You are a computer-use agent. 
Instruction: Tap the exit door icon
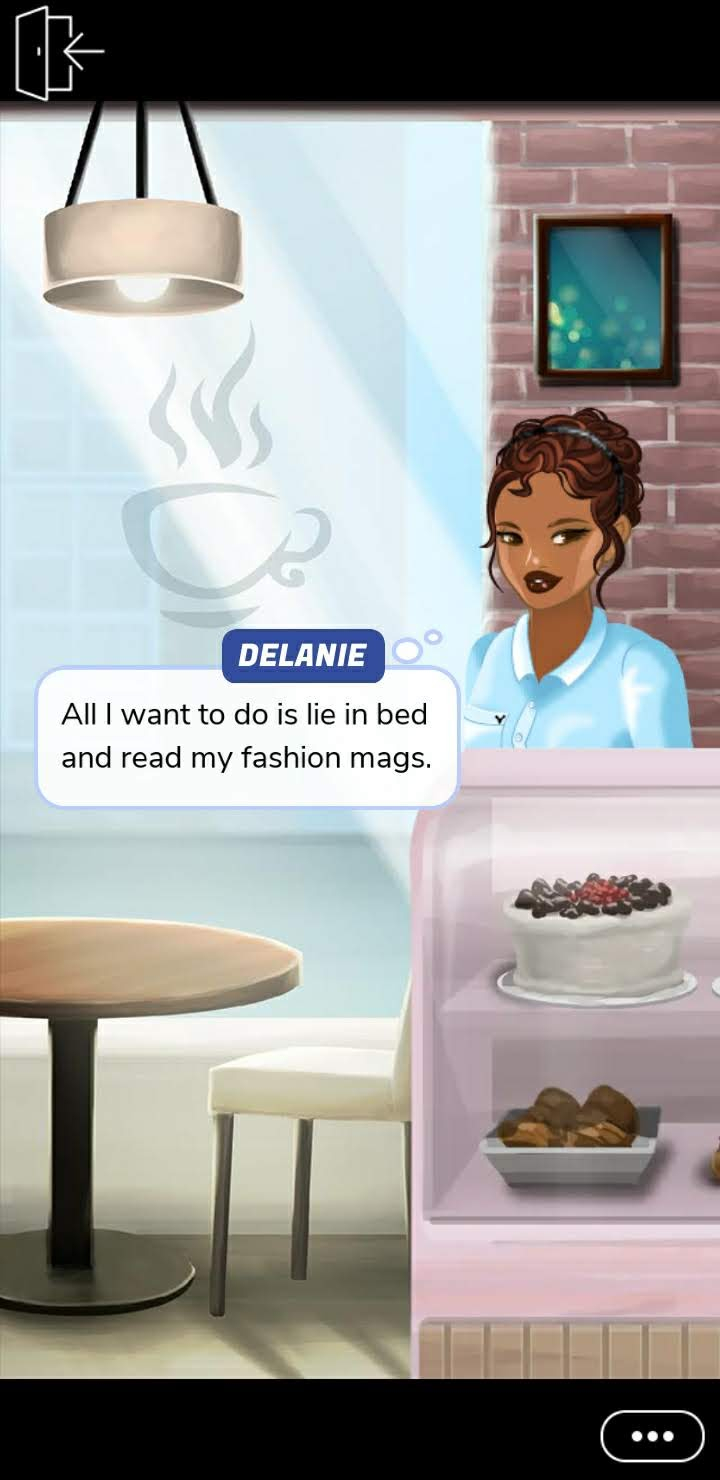coord(59,53)
